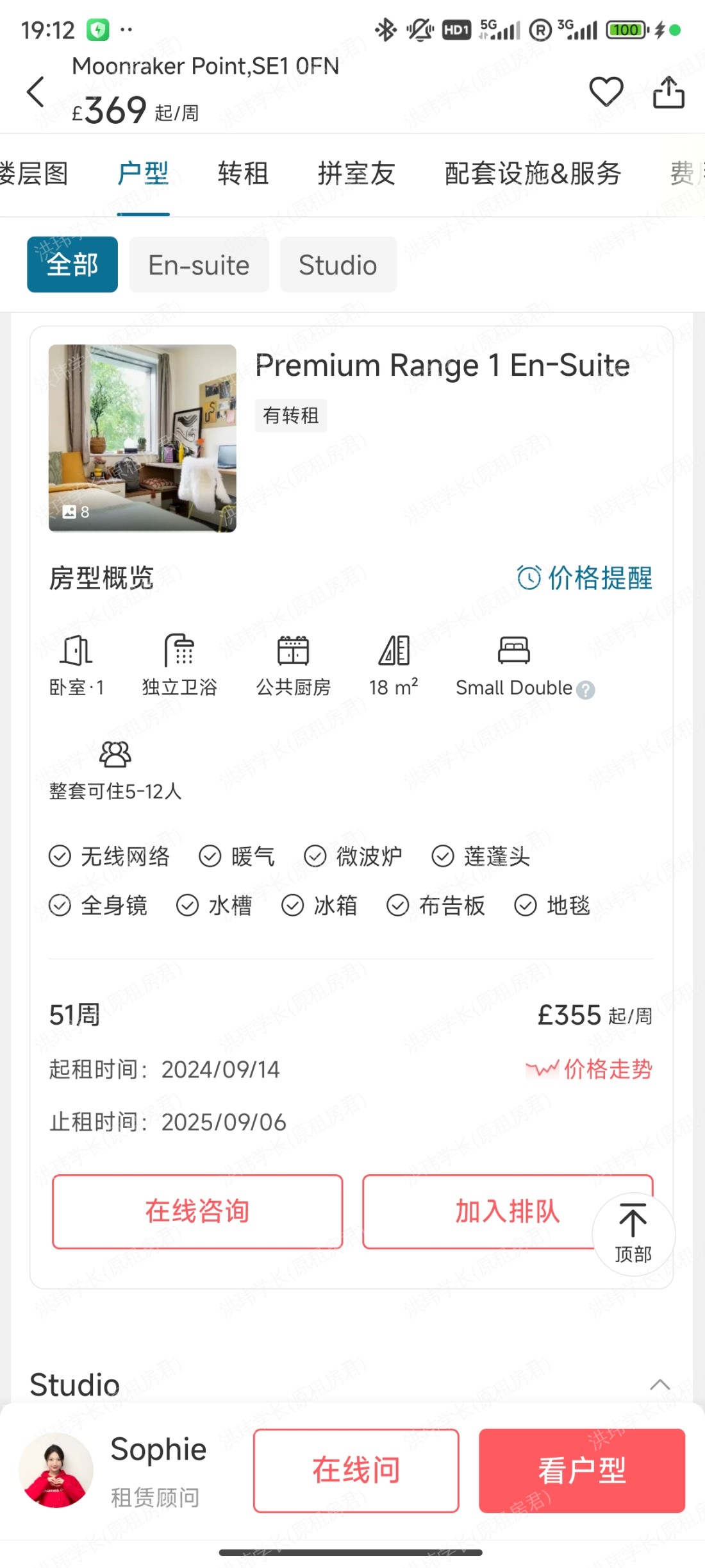Filter rooms by En-suite
This screenshot has height=1568, width=705.
pyautogui.click(x=199, y=265)
